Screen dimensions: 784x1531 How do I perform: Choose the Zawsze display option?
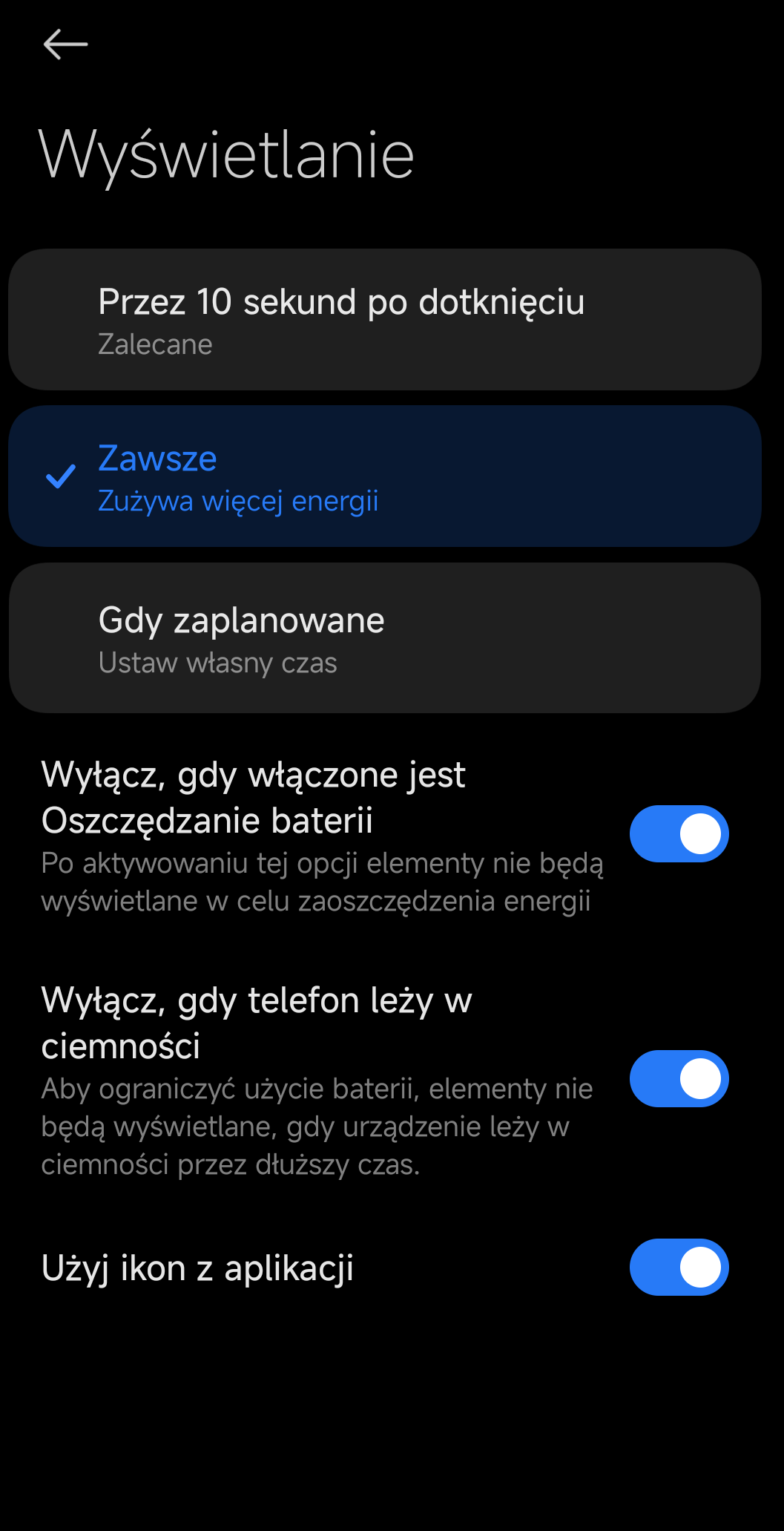[384, 476]
